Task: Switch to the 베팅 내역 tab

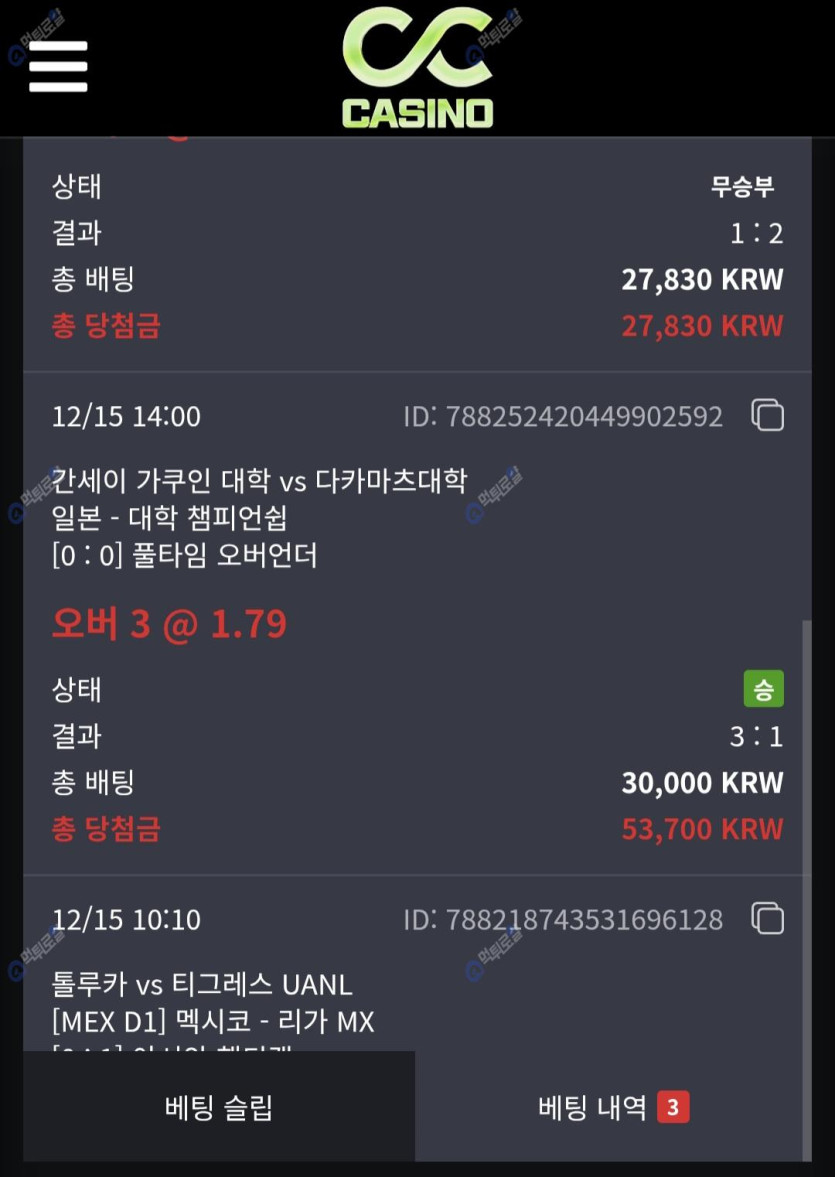Action: [612, 1107]
